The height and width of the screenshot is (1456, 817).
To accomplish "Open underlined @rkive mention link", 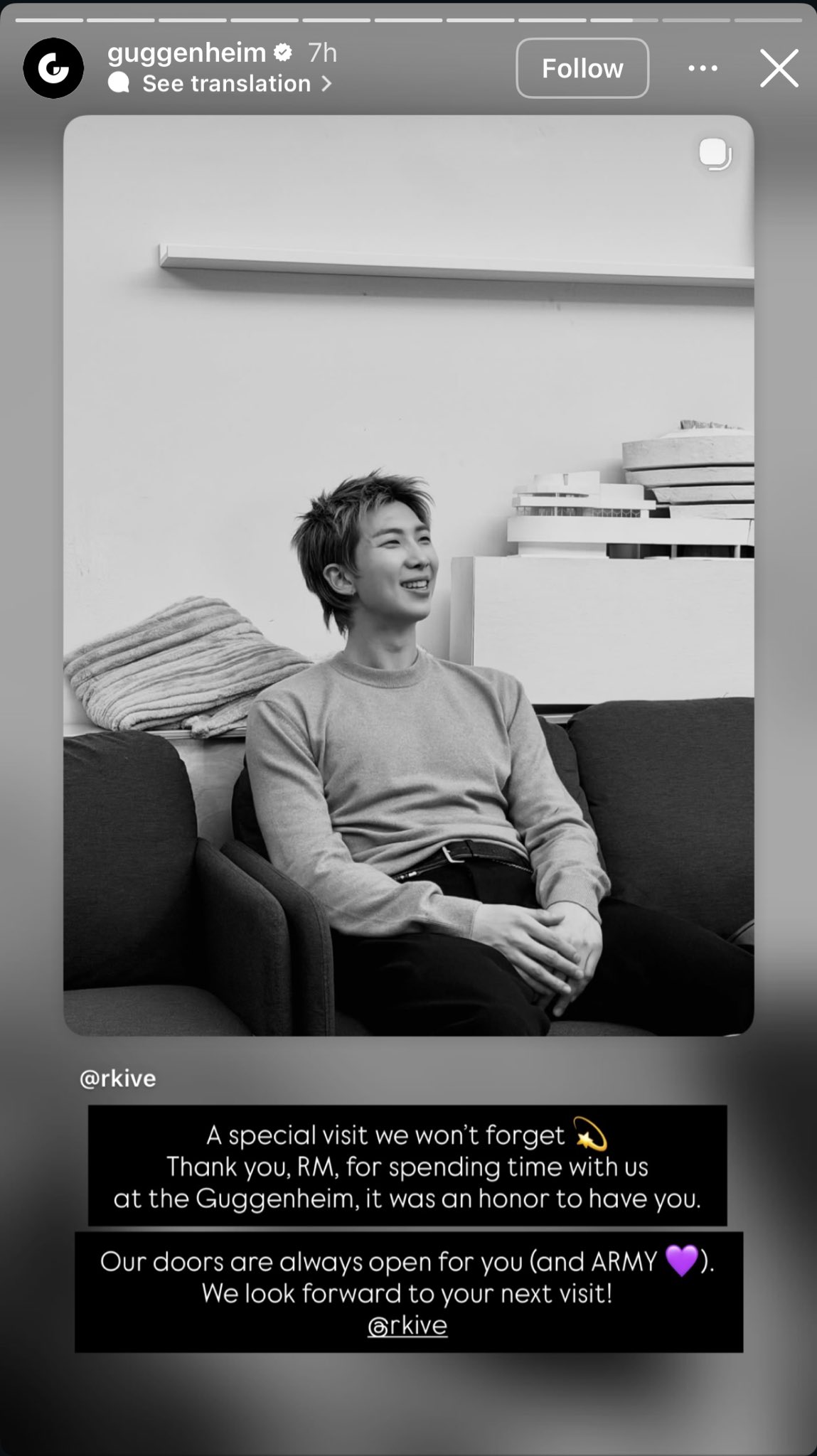I will [x=407, y=1326].
